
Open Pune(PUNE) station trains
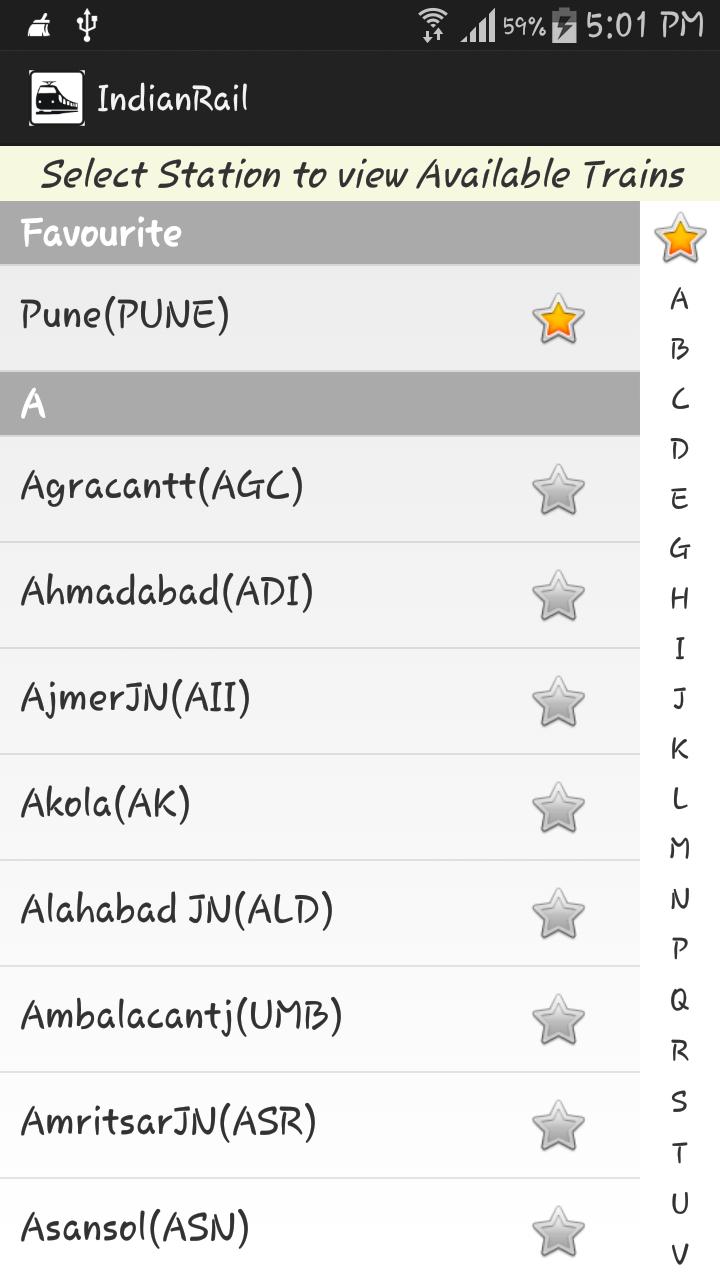(x=125, y=316)
